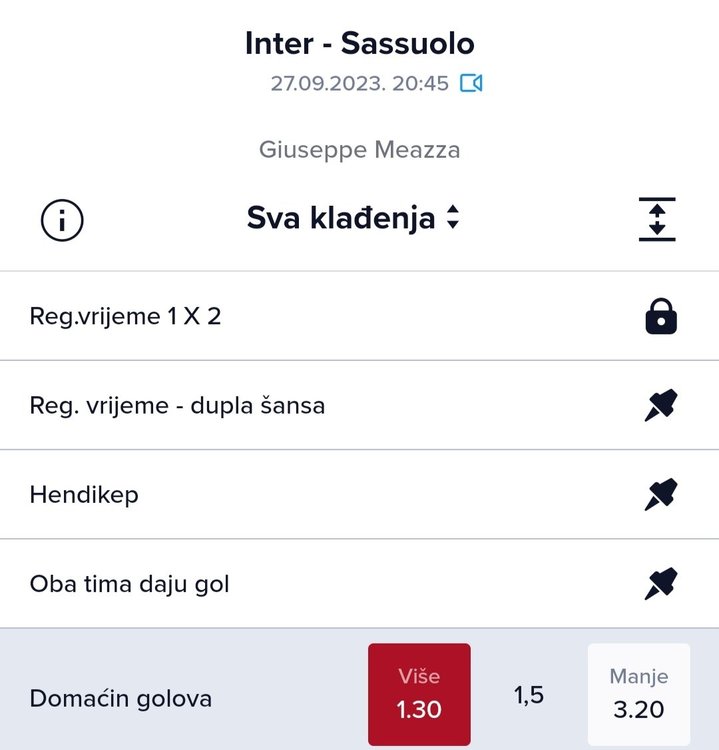
Task: Open the Sva klađenja dropdown
Action: pyautogui.click(x=353, y=218)
